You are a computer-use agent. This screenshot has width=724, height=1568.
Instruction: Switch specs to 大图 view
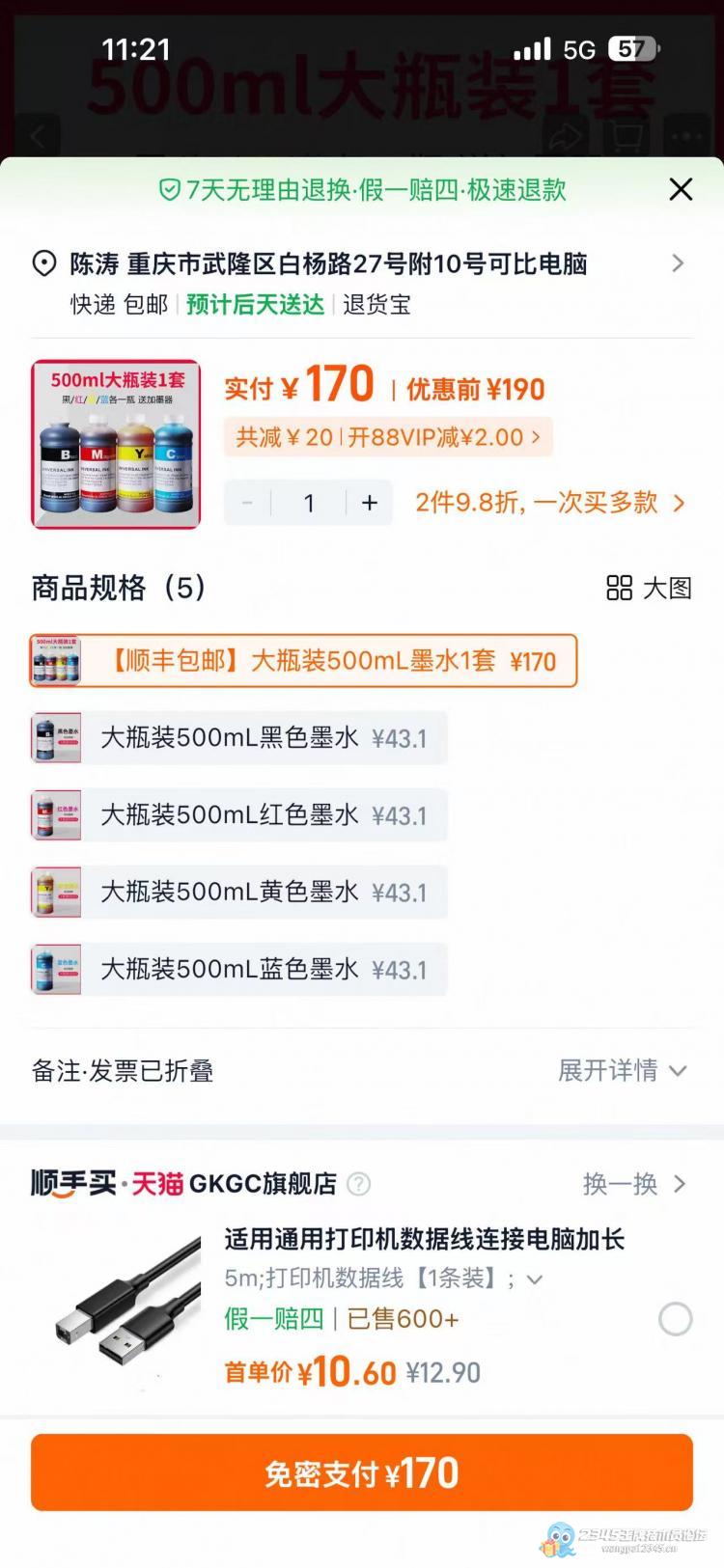click(649, 588)
